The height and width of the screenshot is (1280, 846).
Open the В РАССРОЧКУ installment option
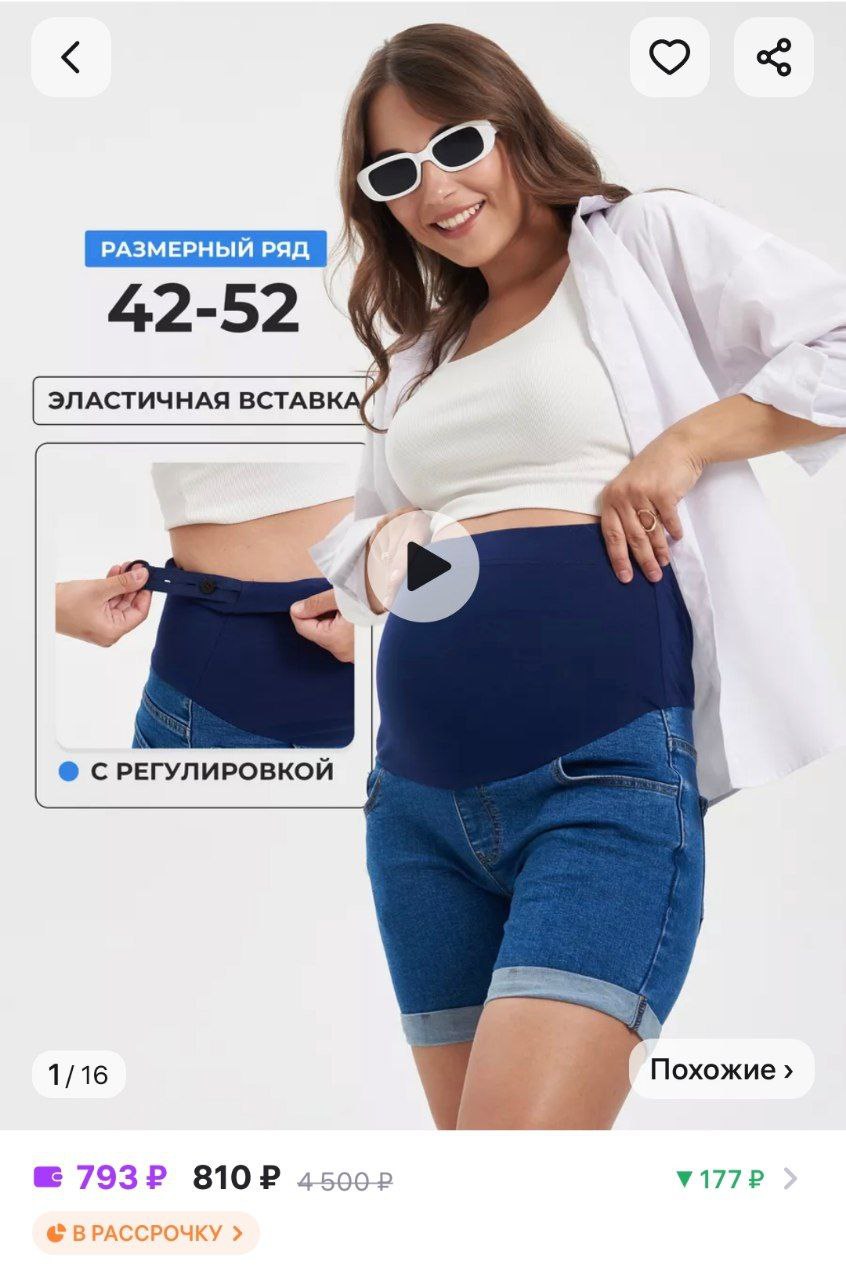[x=146, y=1233]
